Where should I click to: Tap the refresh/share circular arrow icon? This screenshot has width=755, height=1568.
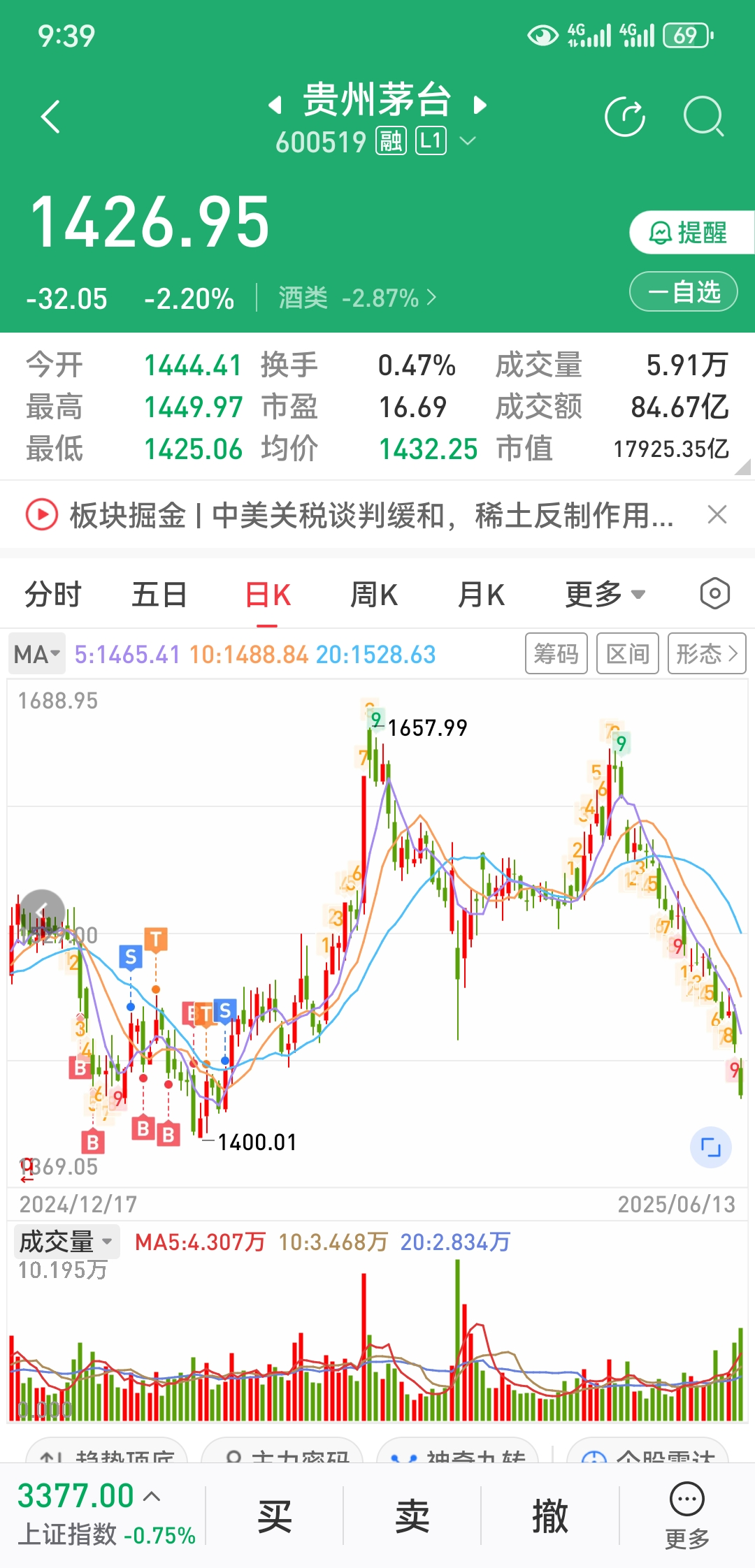tap(624, 117)
